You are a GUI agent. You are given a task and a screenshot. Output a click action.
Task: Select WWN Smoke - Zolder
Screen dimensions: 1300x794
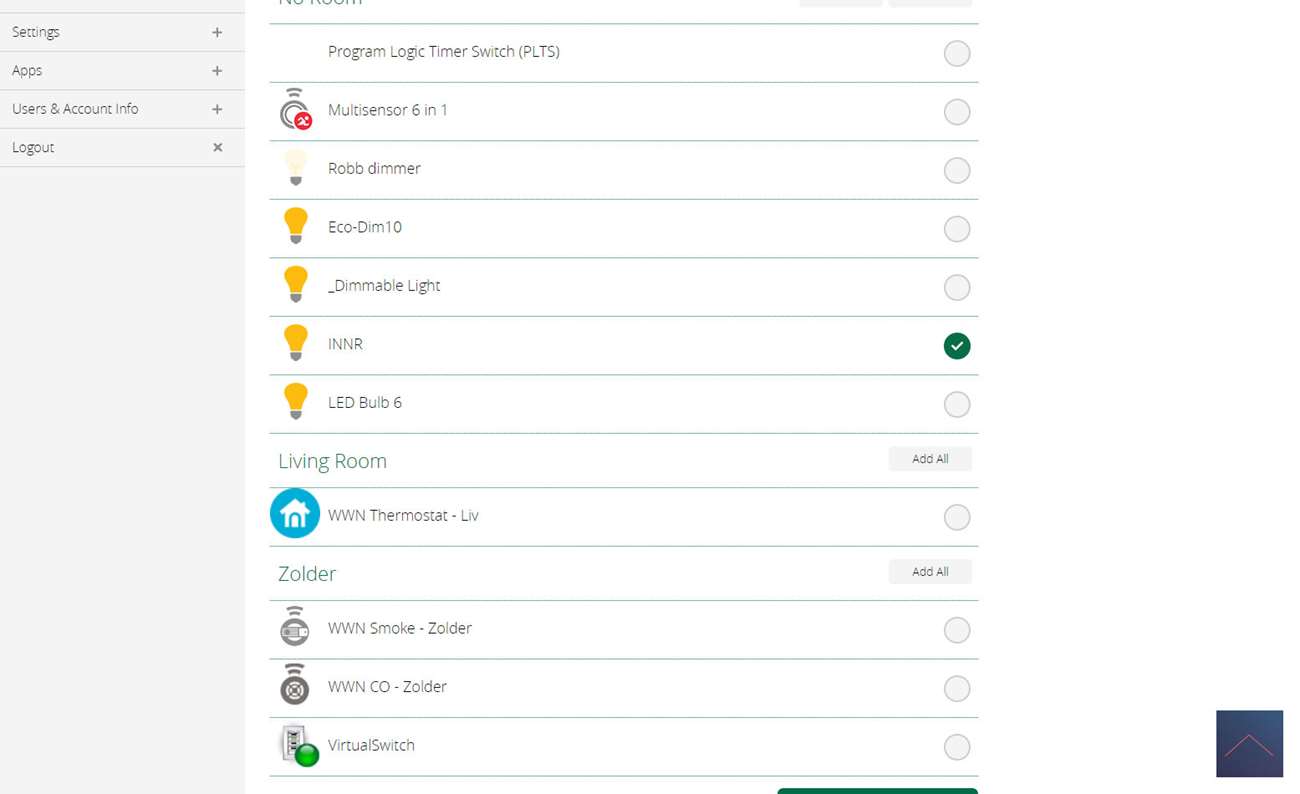tap(957, 630)
